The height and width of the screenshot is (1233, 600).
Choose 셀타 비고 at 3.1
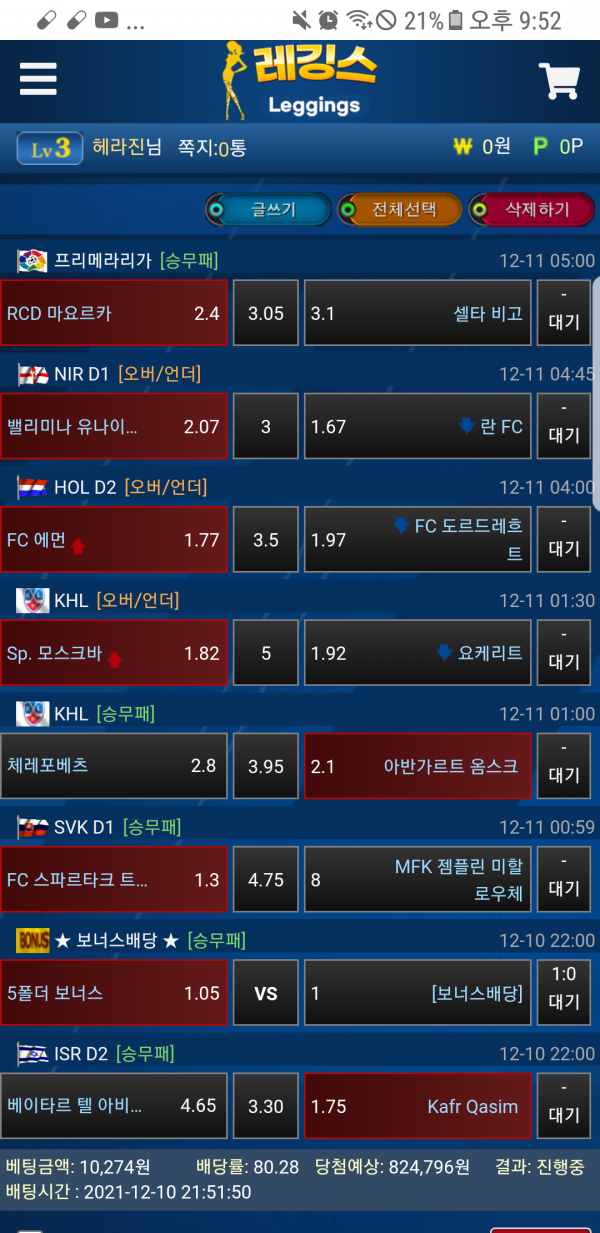(416, 313)
